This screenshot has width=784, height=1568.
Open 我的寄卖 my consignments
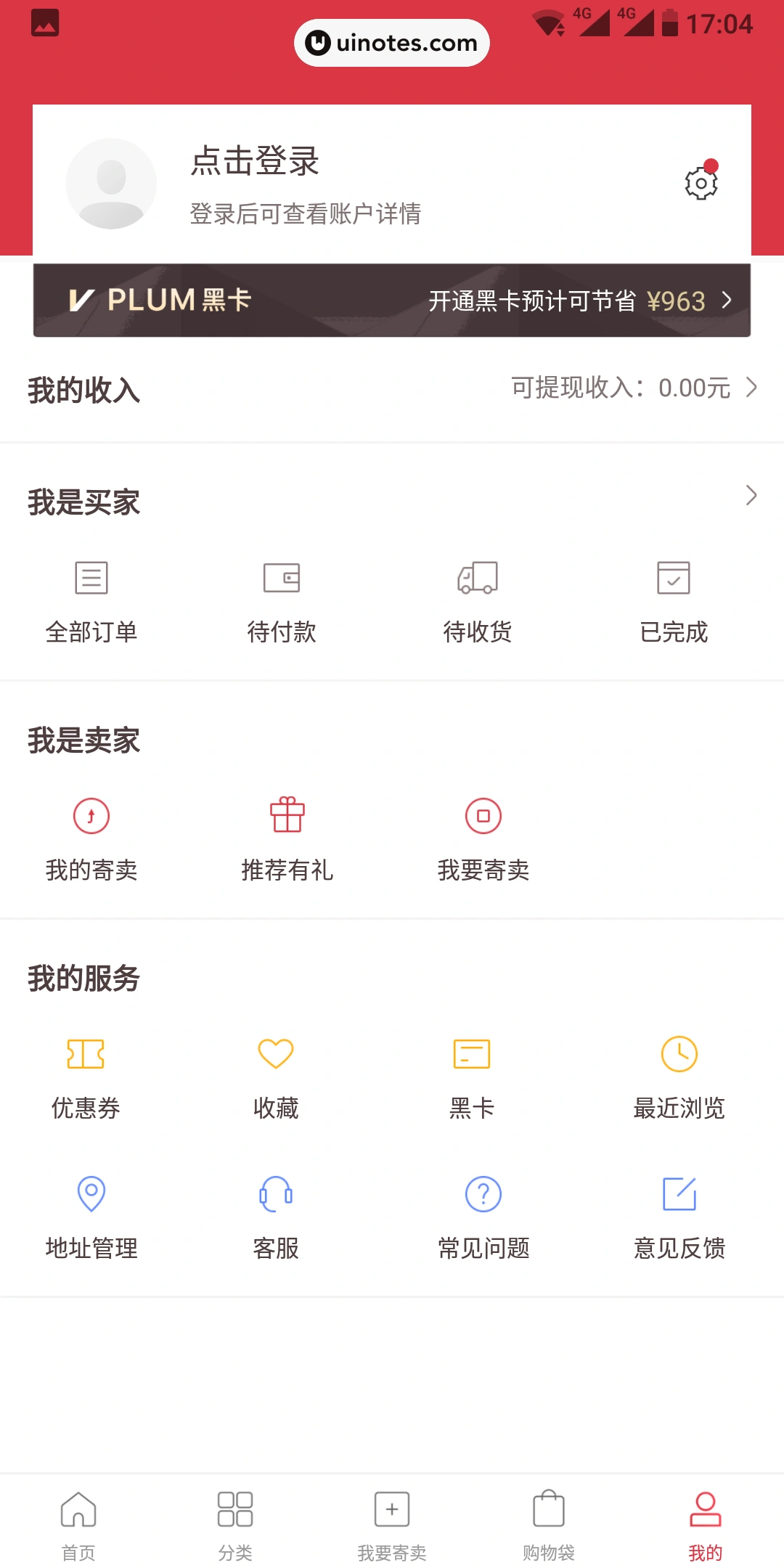pos(91,815)
